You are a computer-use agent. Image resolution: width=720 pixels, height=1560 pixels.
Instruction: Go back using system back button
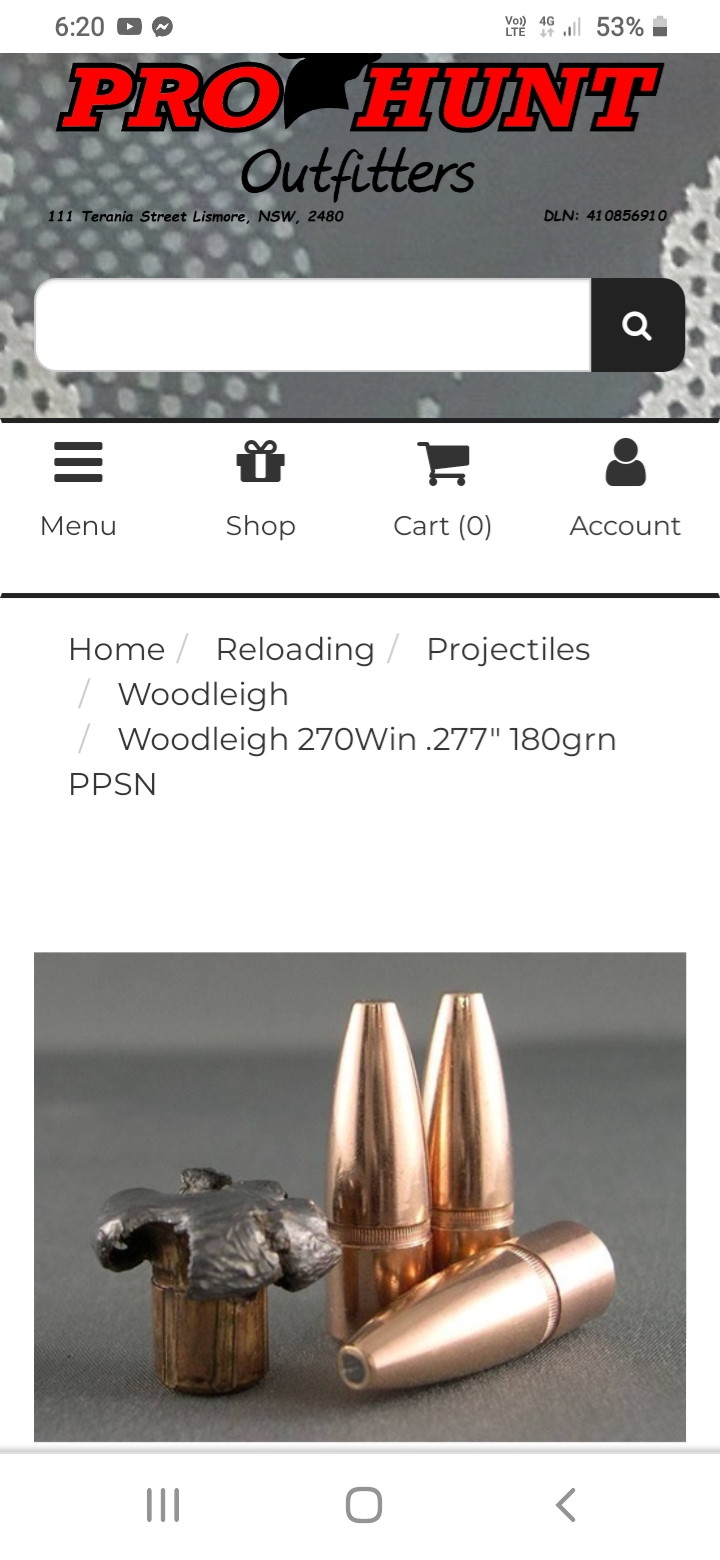click(x=565, y=1504)
